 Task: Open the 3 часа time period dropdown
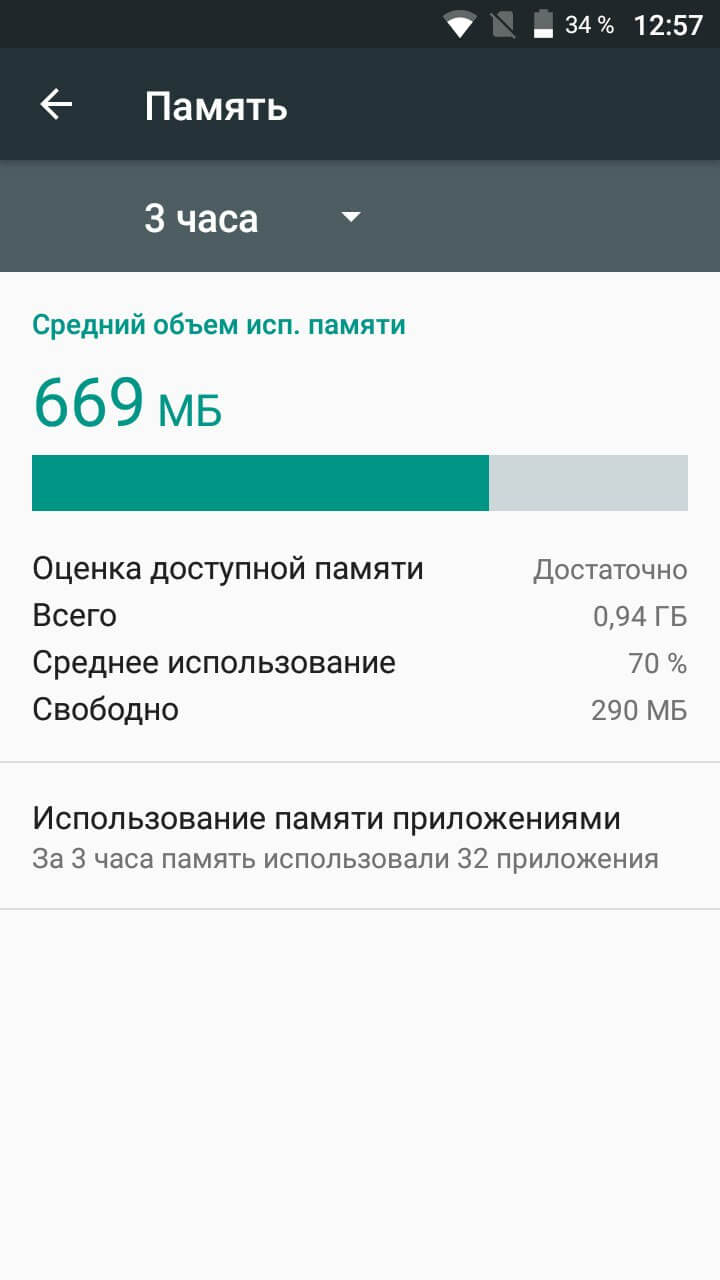(x=252, y=218)
